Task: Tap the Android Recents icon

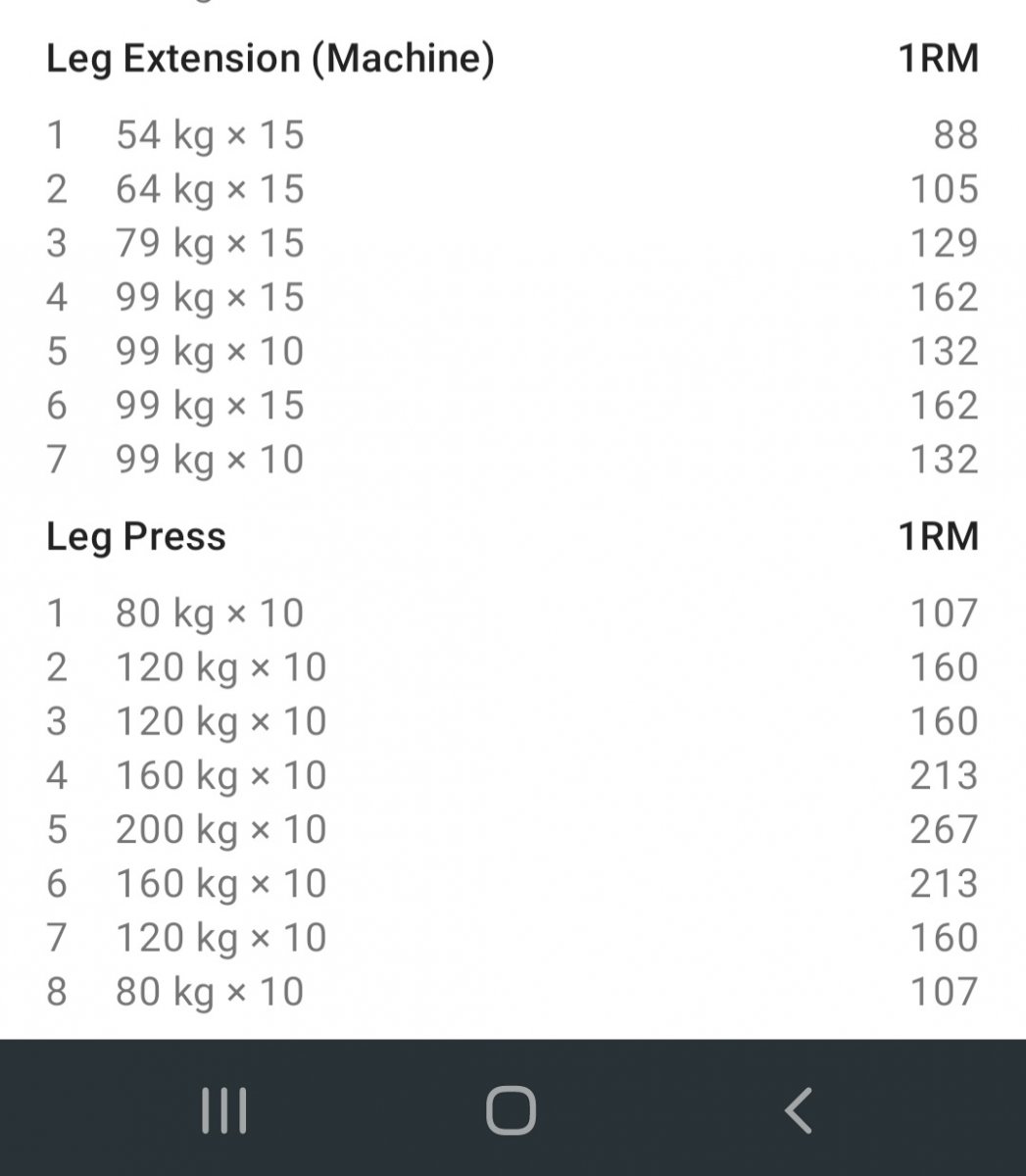Action: pos(223,1109)
